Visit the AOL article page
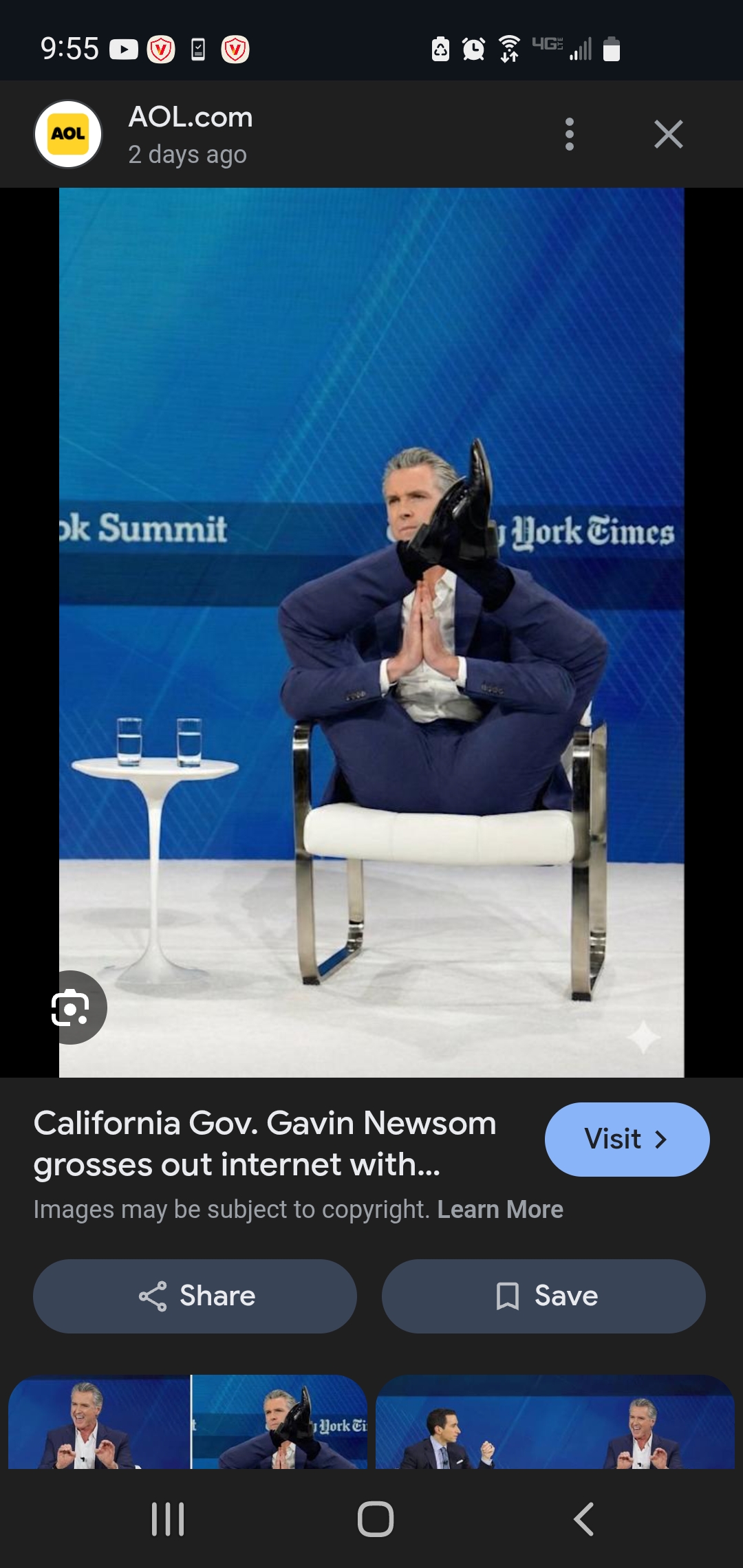The height and width of the screenshot is (1568, 743). coord(626,1139)
